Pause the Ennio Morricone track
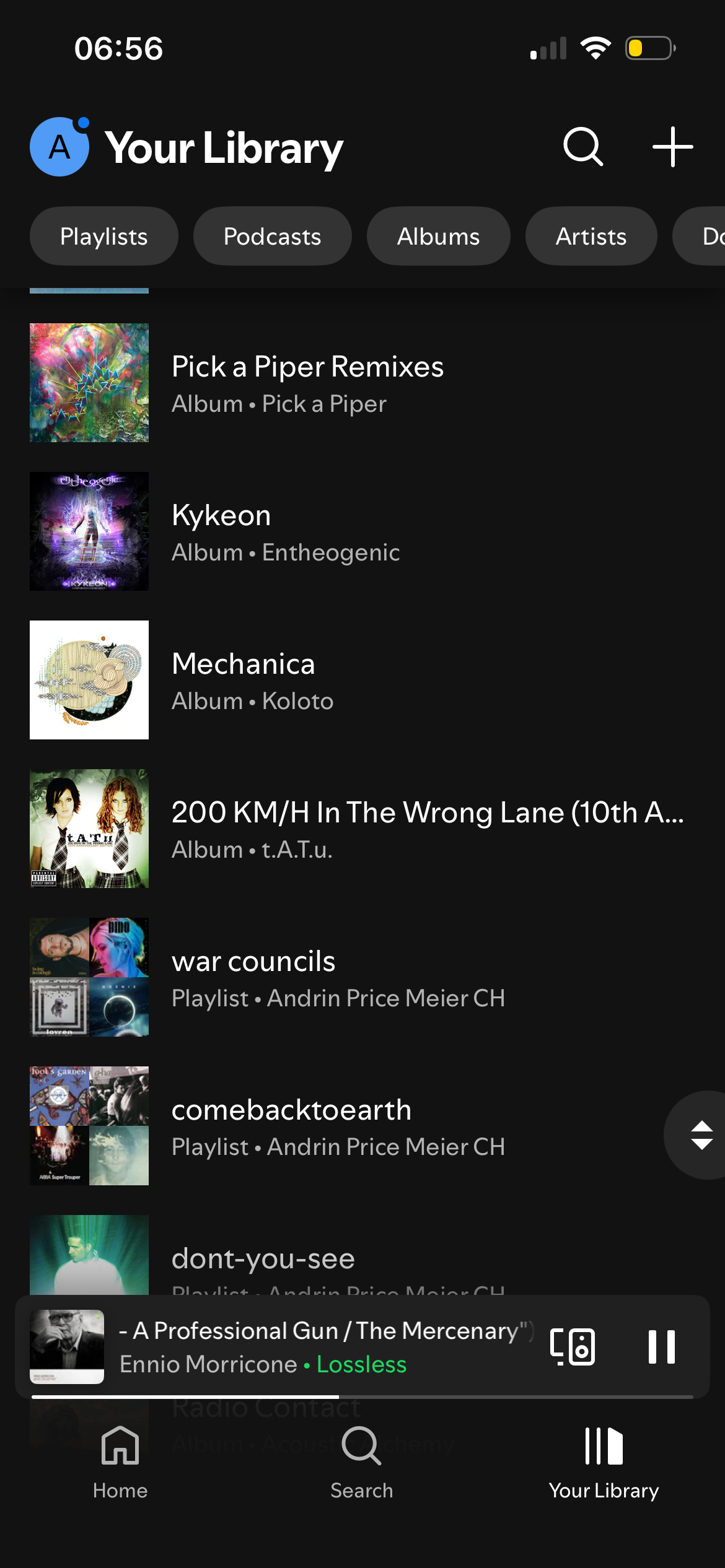 tap(661, 1347)
